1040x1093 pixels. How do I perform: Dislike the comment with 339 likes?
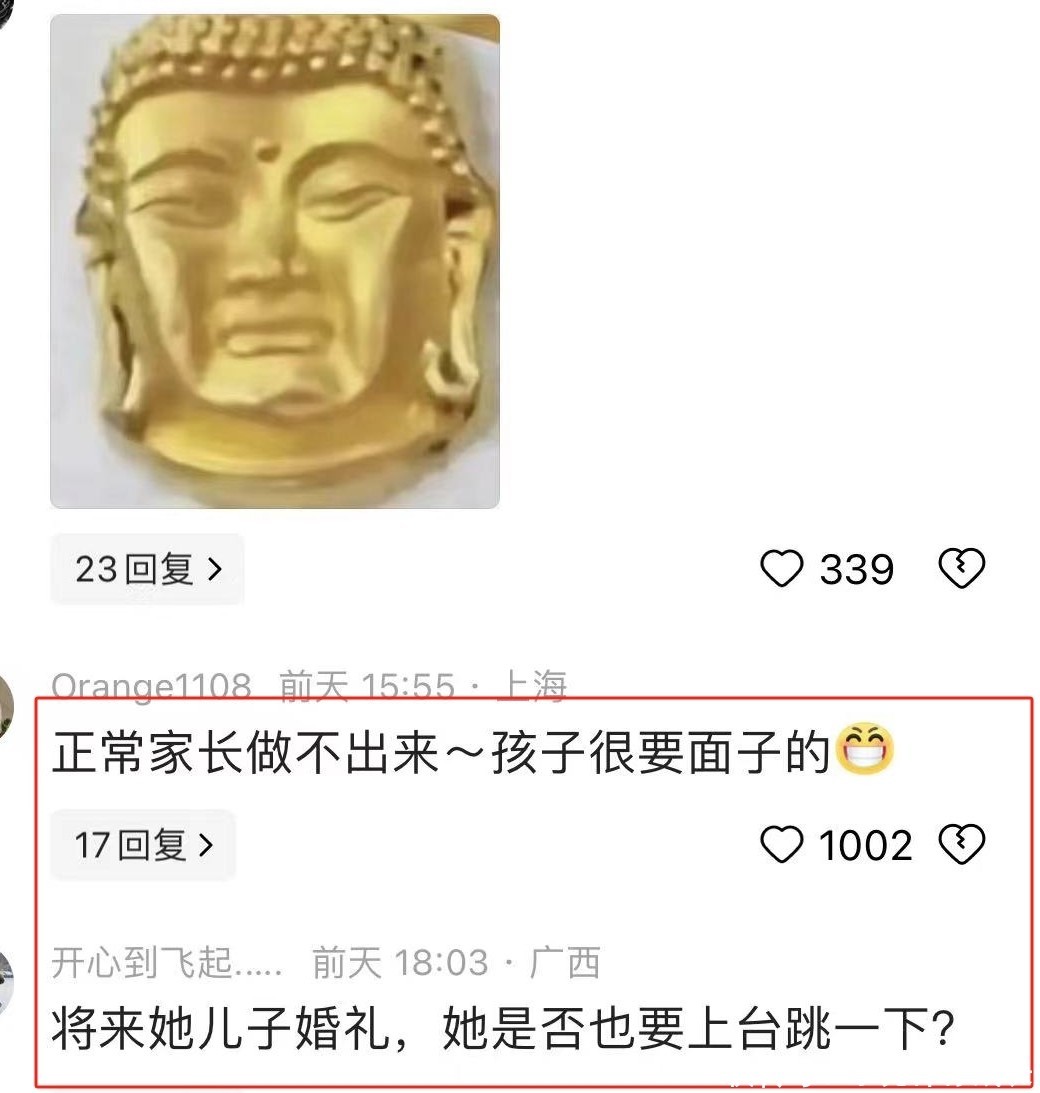[961, 569]
